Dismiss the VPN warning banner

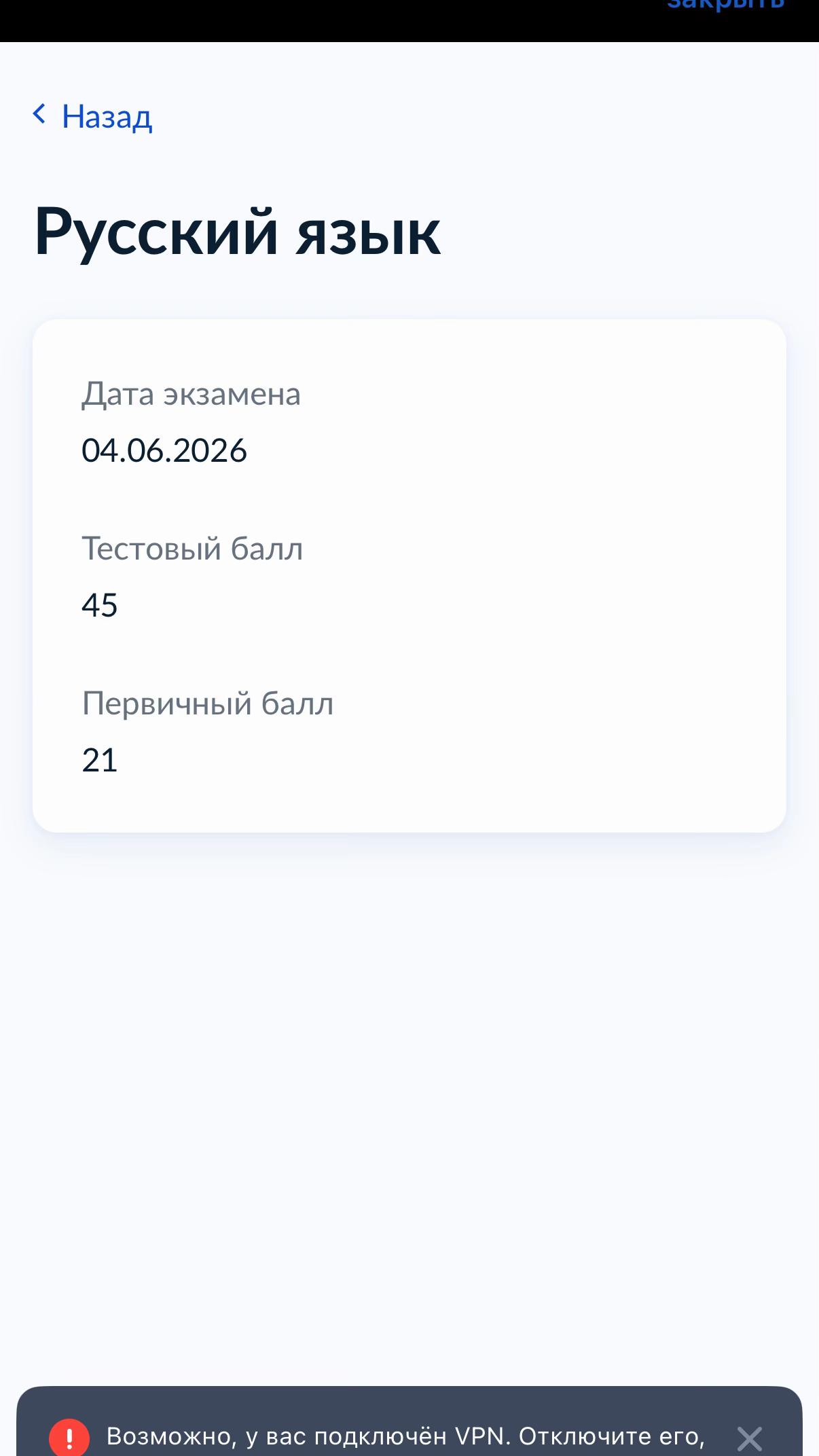(x=749, y=1438)
